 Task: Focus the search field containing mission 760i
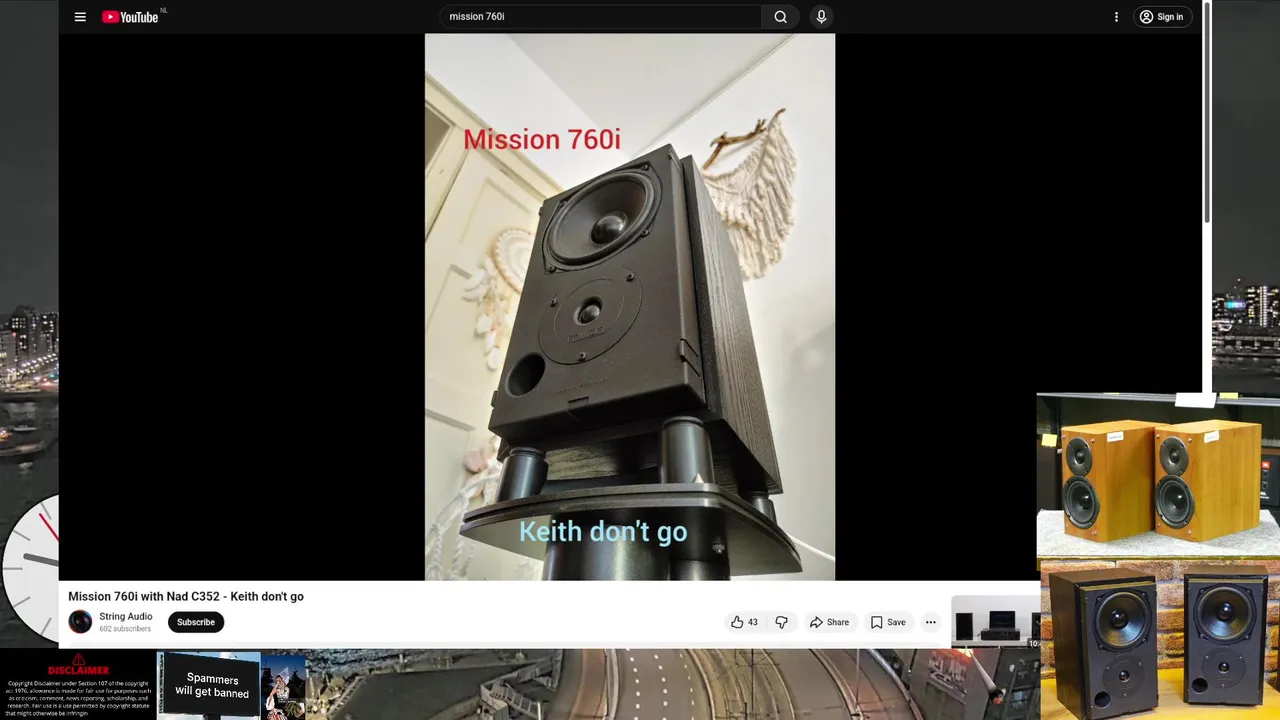click(x=600, y=17)
